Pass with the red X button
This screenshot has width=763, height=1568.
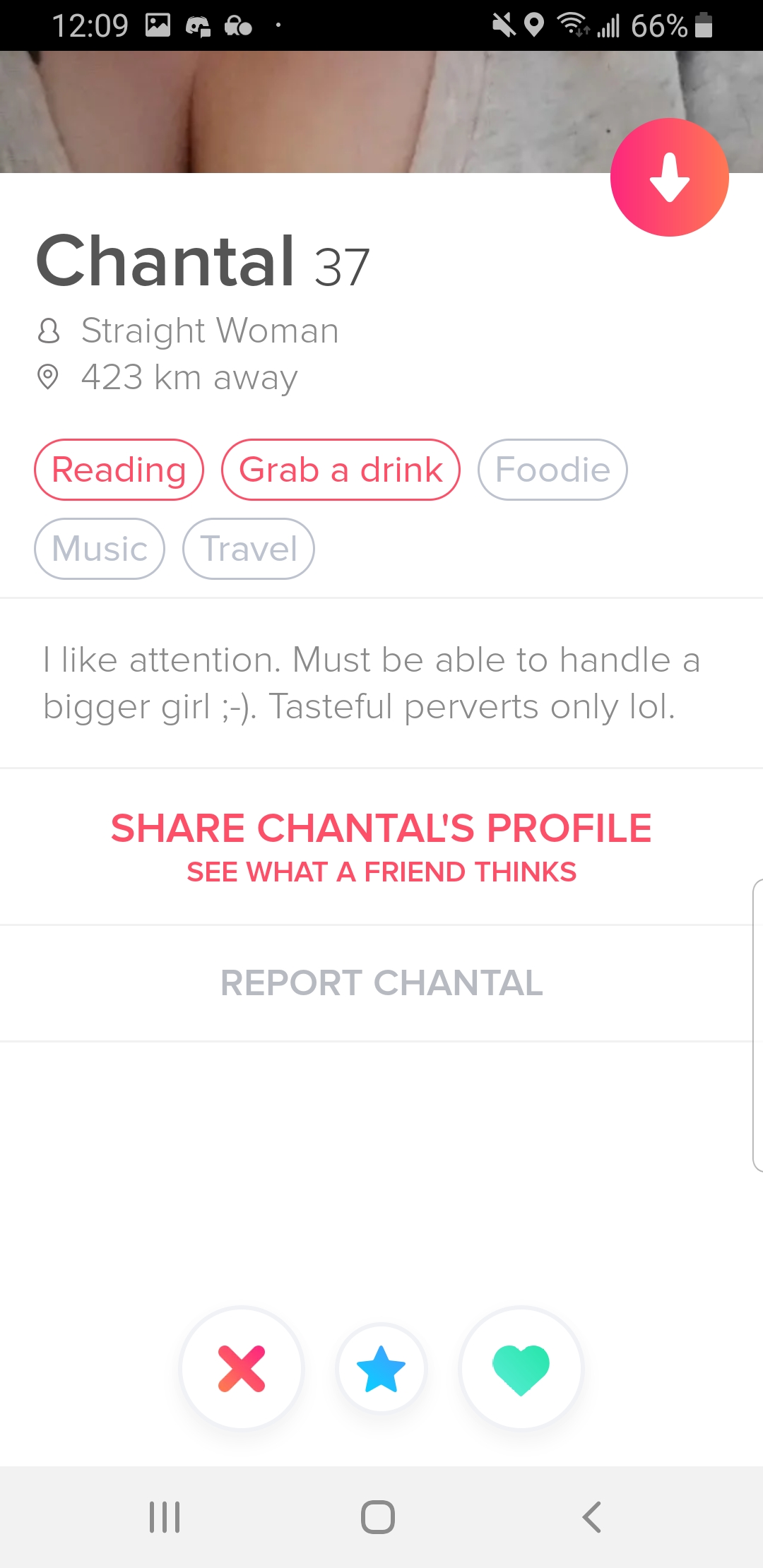pos(242,1368)
